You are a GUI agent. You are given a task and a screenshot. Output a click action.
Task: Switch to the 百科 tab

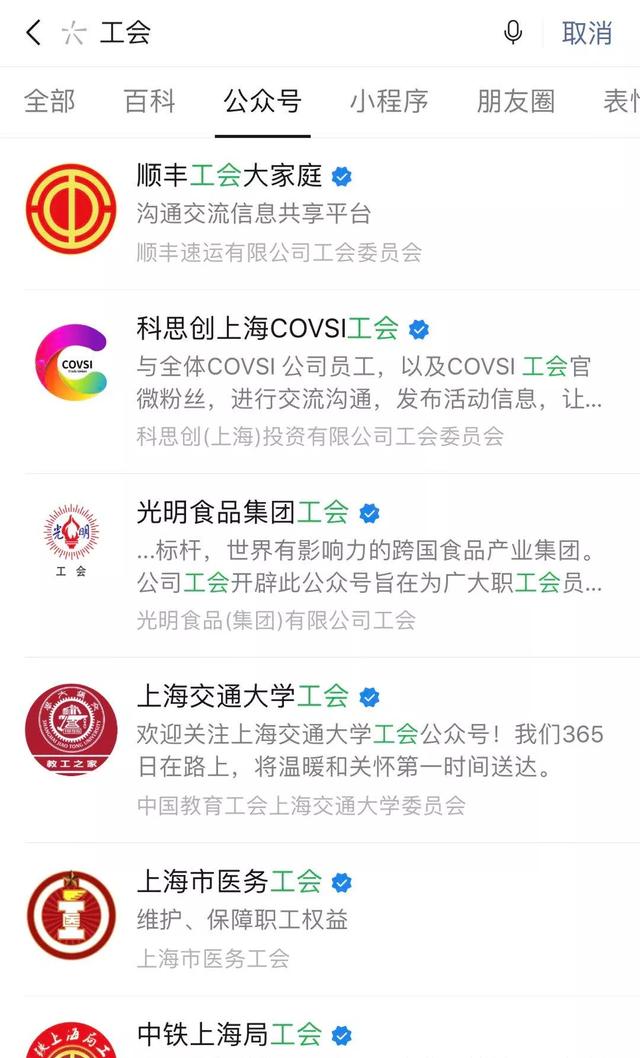point(150,101)
